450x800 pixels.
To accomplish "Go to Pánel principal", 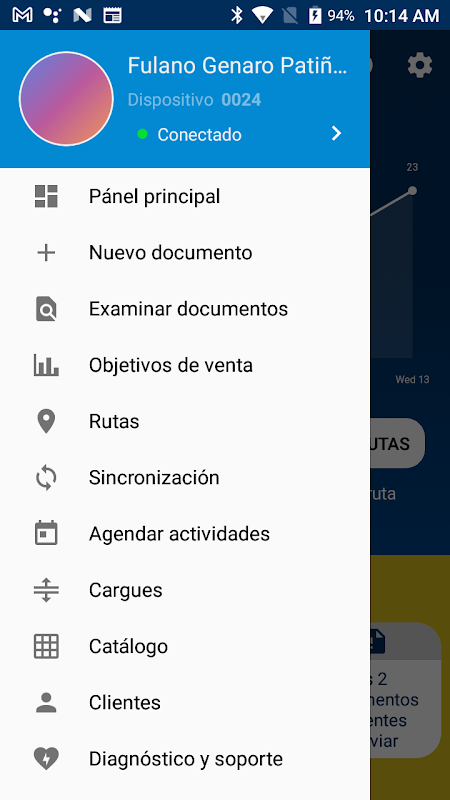I will point(185,196).
